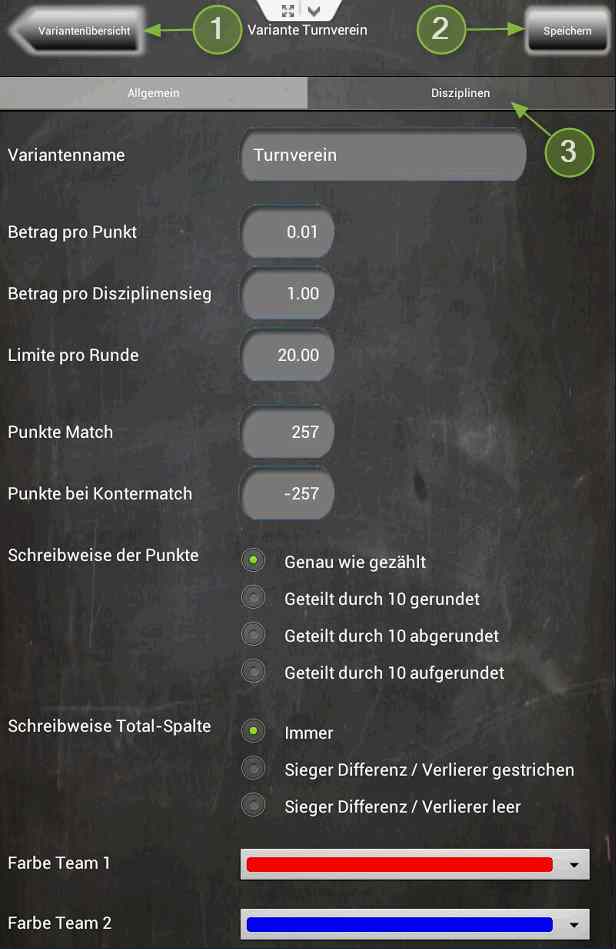Change Betrag pro Disziplinensieg value

coord(288,294)
